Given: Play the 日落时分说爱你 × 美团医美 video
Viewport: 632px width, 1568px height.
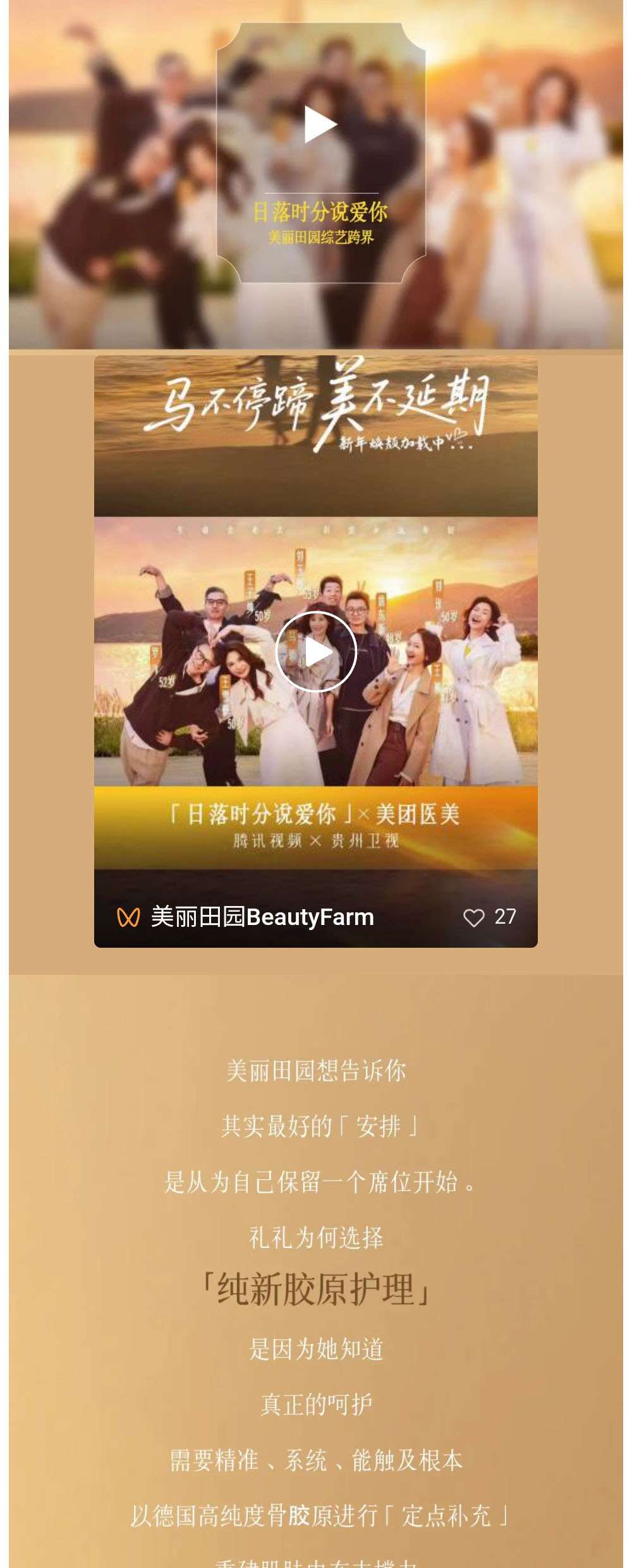Looking at the screenshot, I should [x=316, y=652].
